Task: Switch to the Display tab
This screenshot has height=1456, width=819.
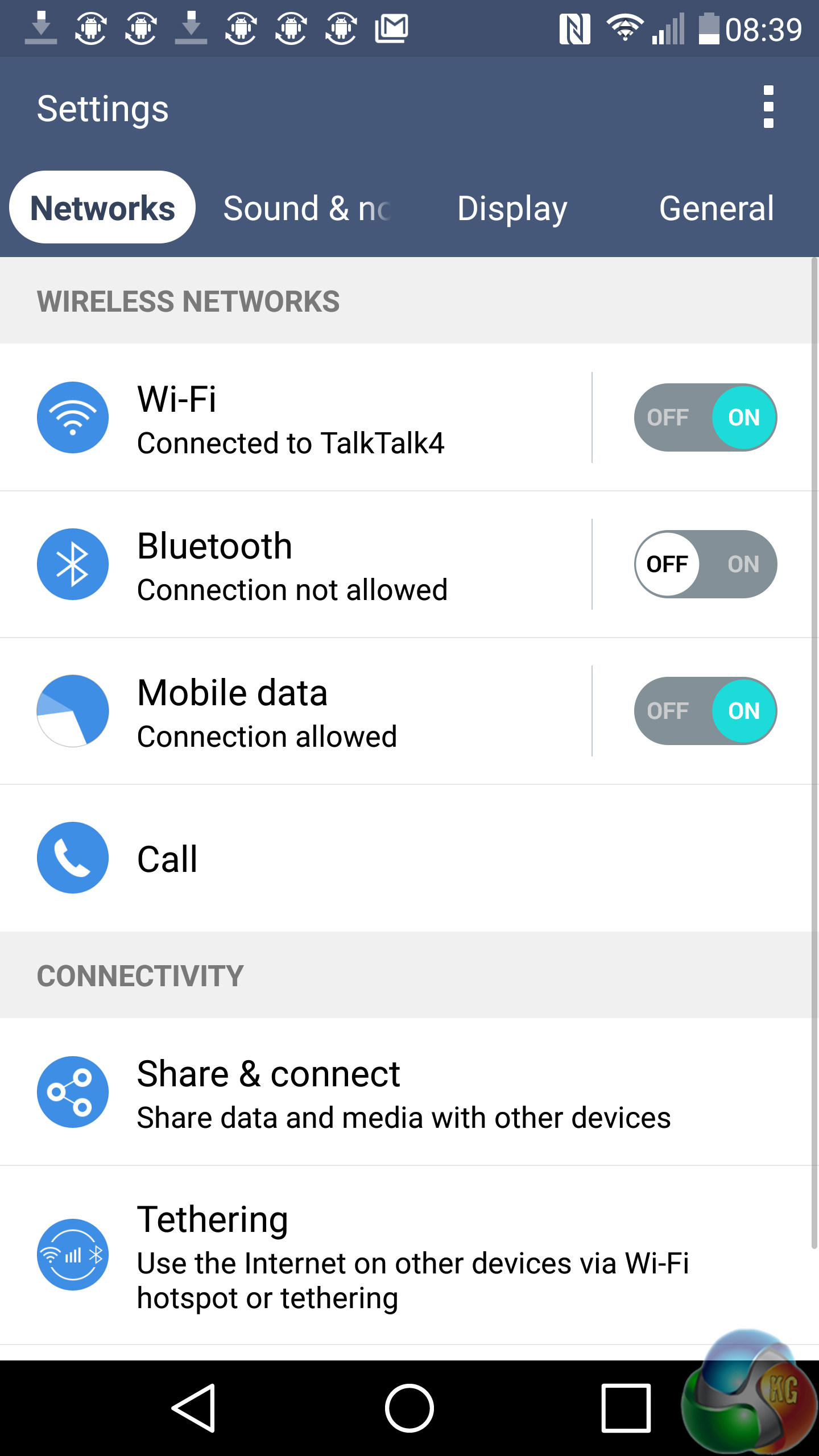Action: coord(512,208)
